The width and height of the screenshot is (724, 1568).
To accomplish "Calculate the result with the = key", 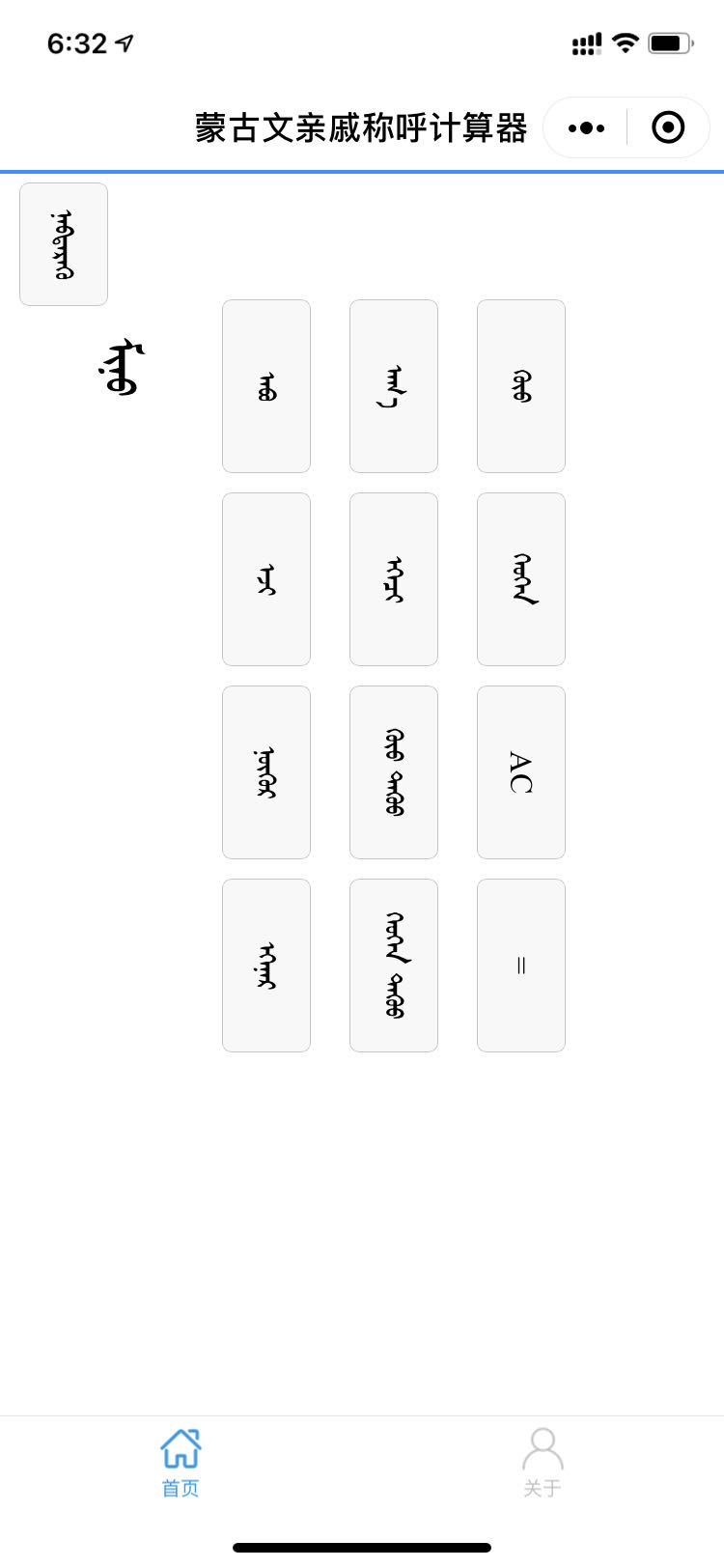I will pyautogui.click(x=521, y=966).
